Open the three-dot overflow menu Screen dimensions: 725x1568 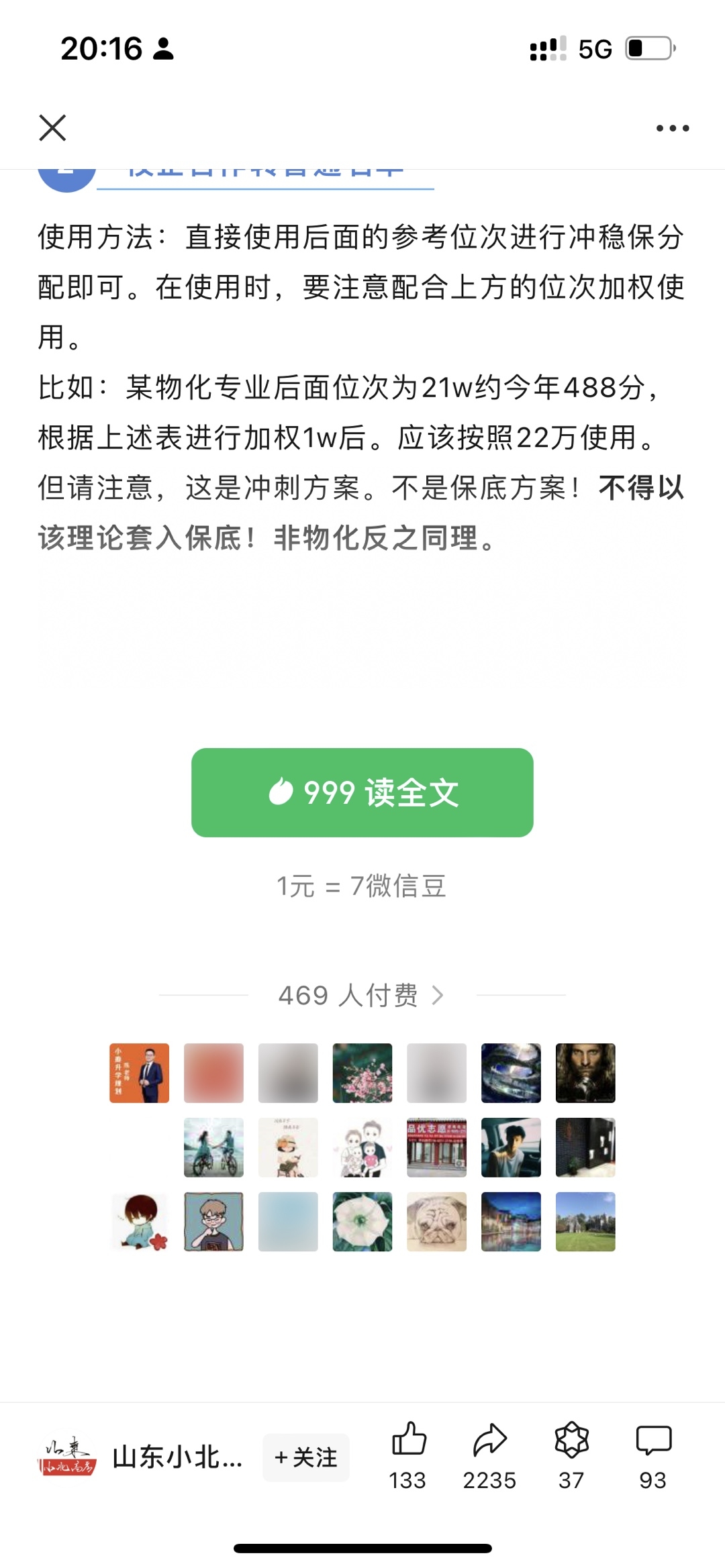coord(672,128)
